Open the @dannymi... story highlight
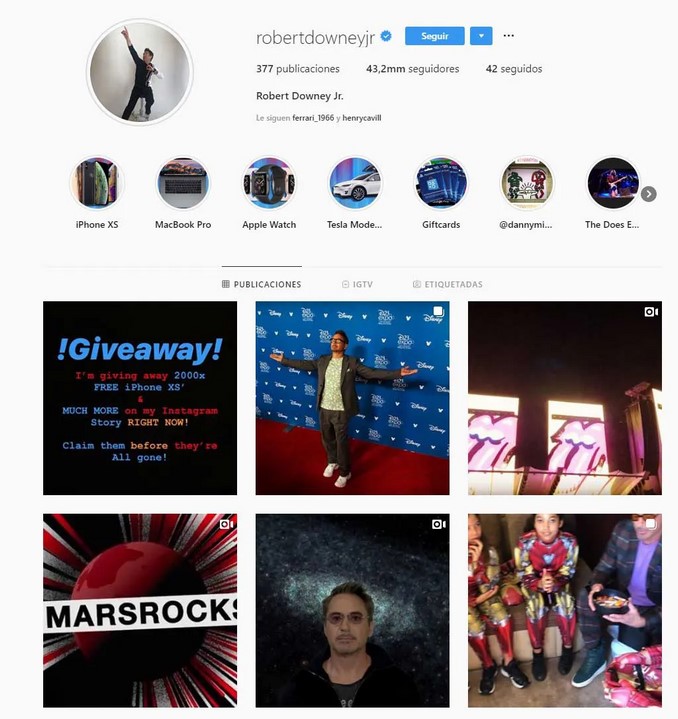Image resolution: width=678 pixels, height=719 pixels. (x=527, y=184)
